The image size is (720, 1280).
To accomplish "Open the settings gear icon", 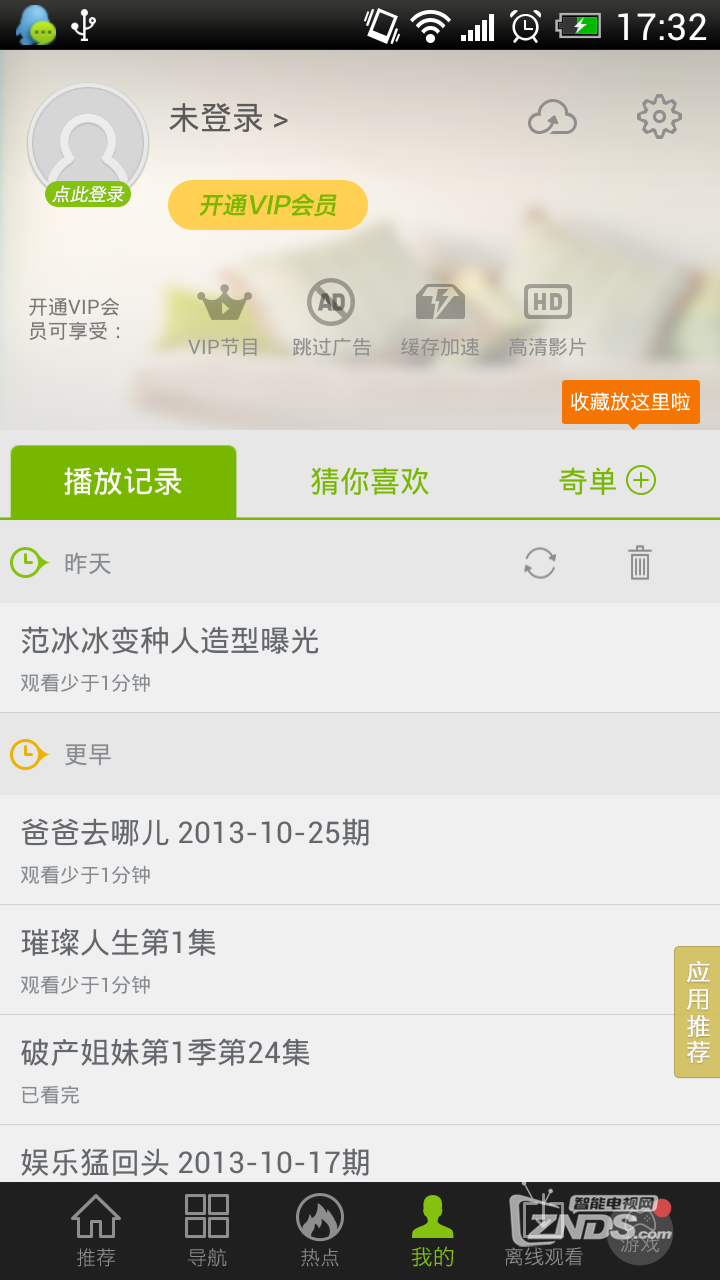I will [659, 117].
